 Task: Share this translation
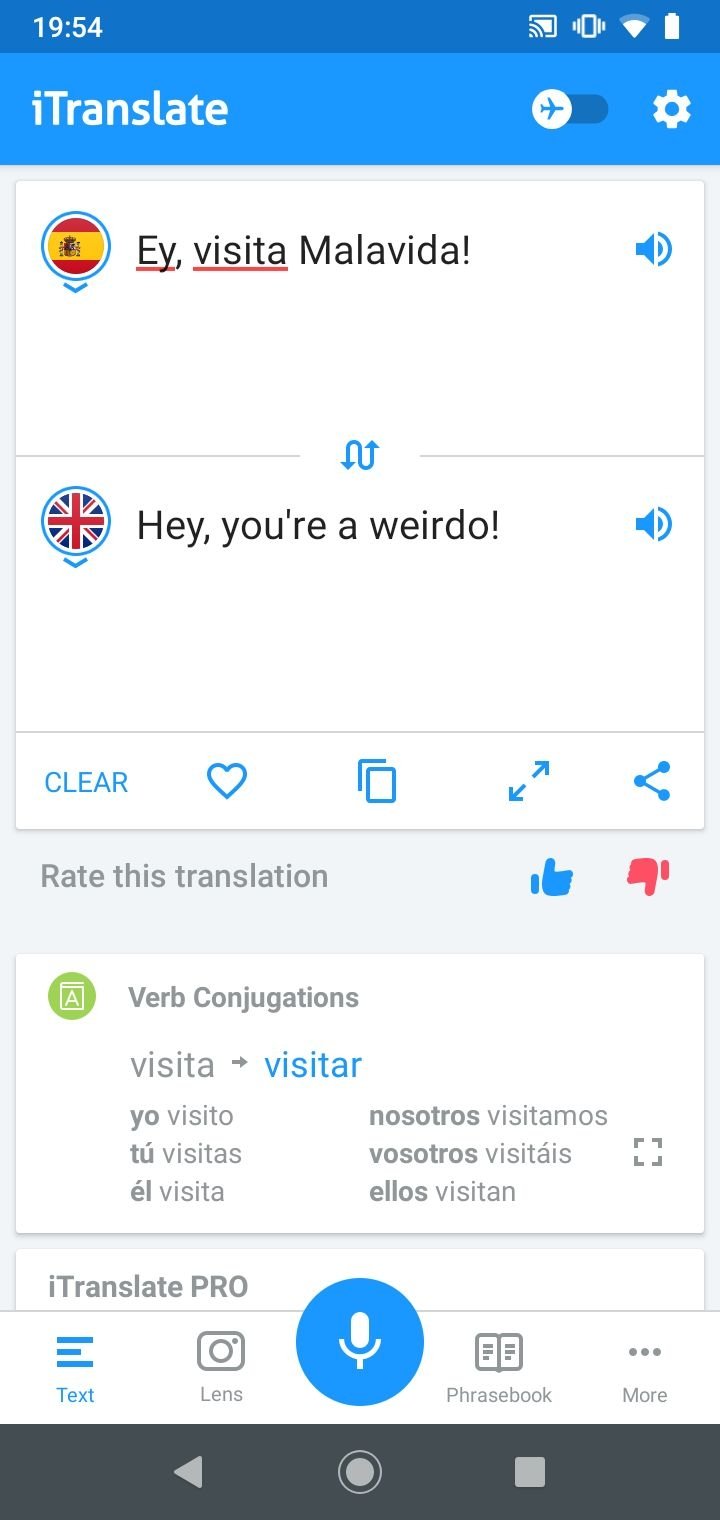click(652, 781)
